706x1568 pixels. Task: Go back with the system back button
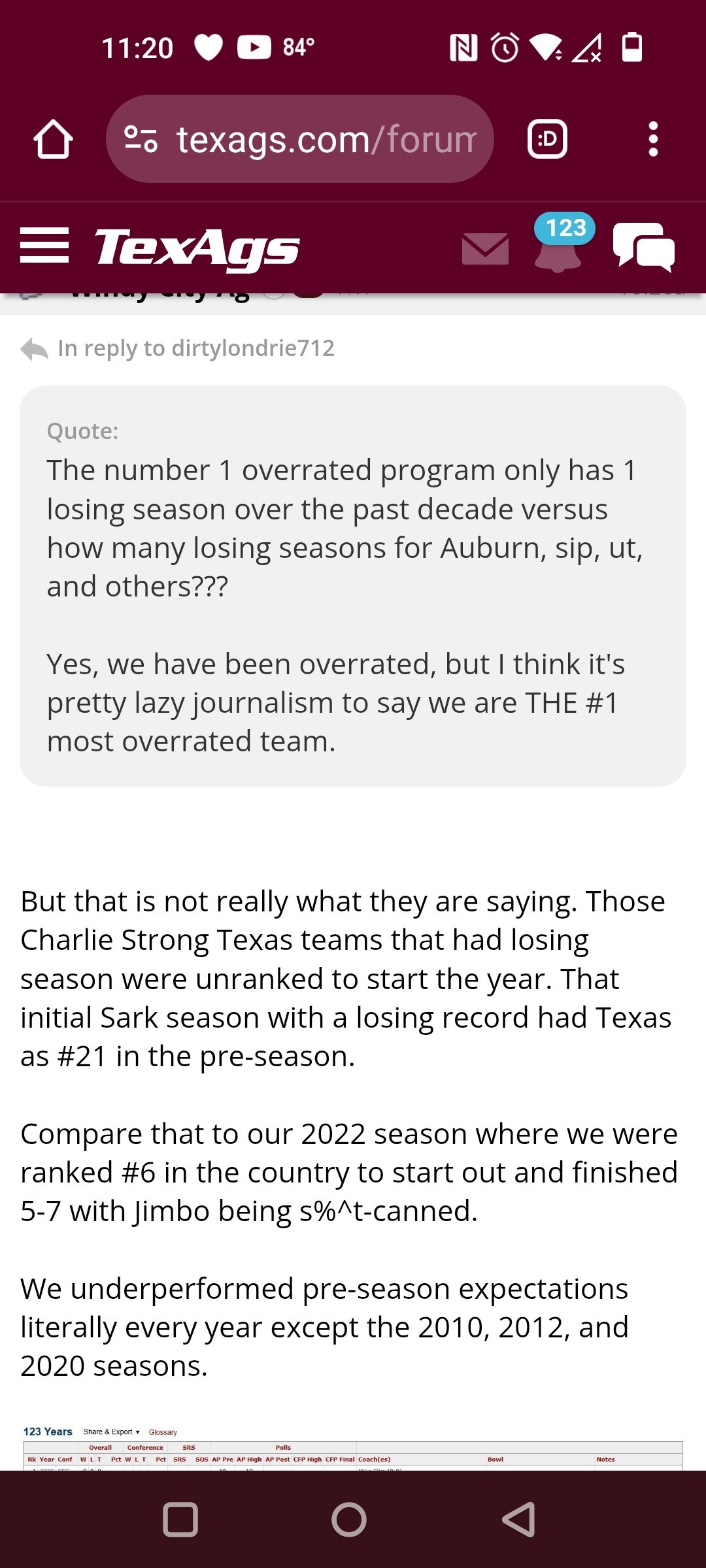518,1520
